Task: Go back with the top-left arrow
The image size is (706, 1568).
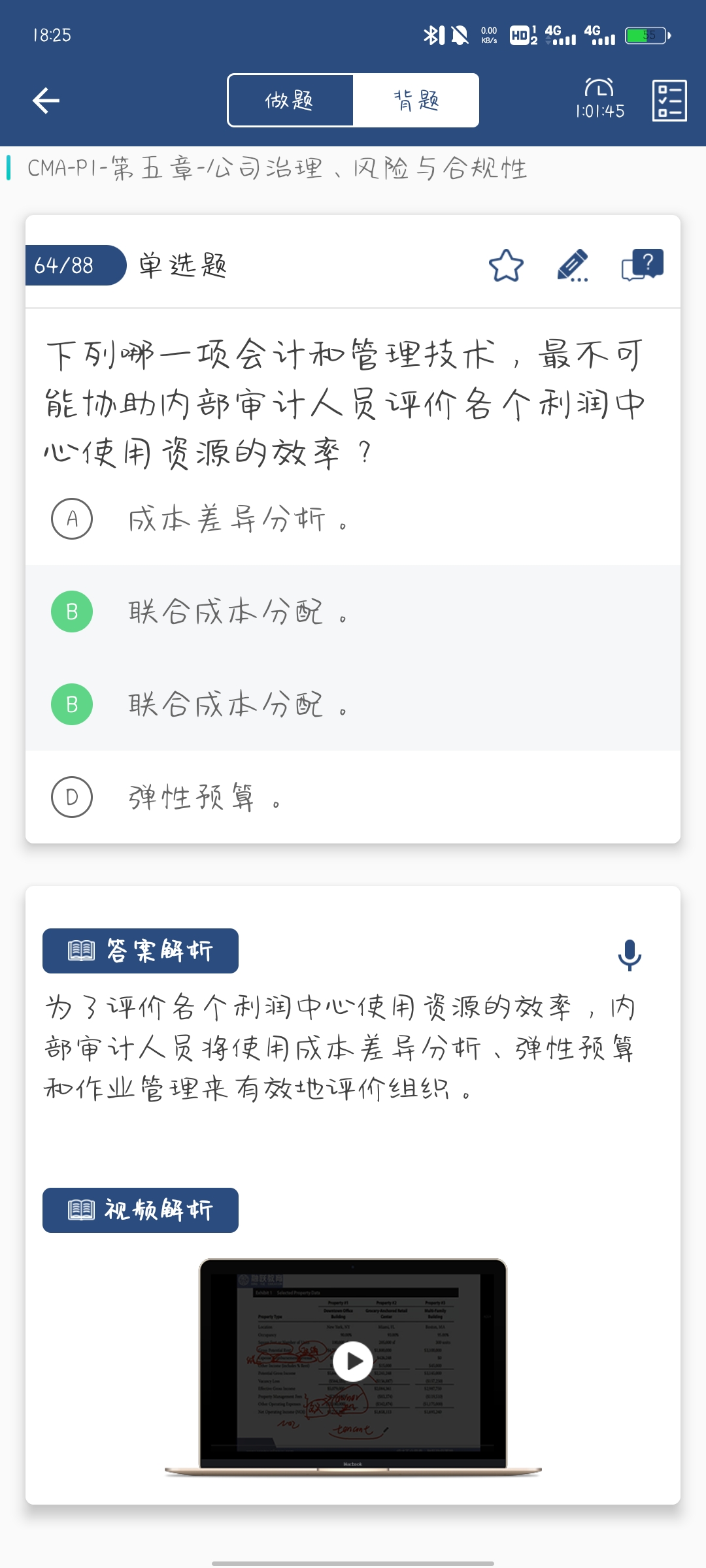Action: click(x=46, y=101)
